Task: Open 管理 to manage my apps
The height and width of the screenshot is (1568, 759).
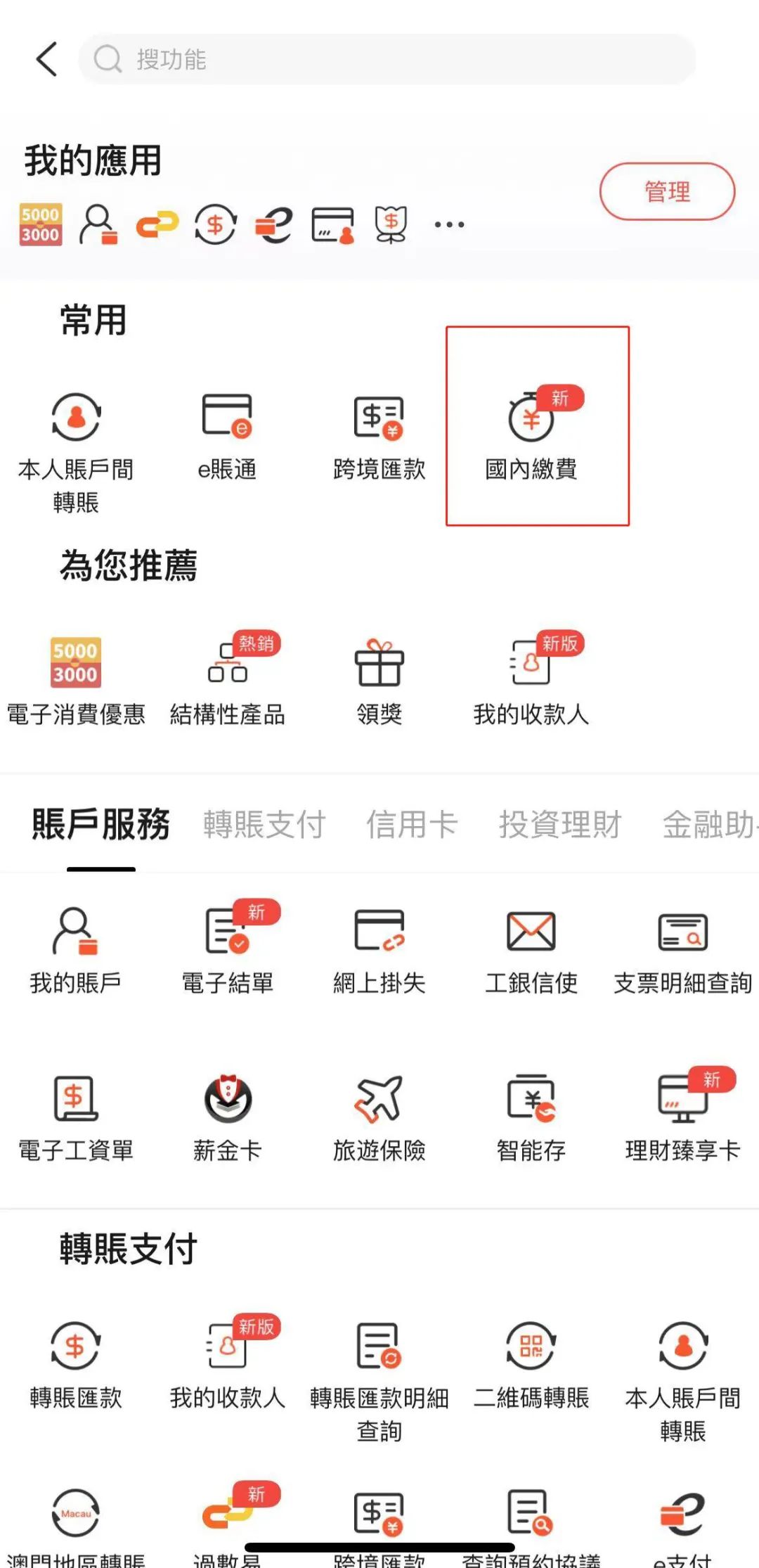Action: [x=667, y=191]
